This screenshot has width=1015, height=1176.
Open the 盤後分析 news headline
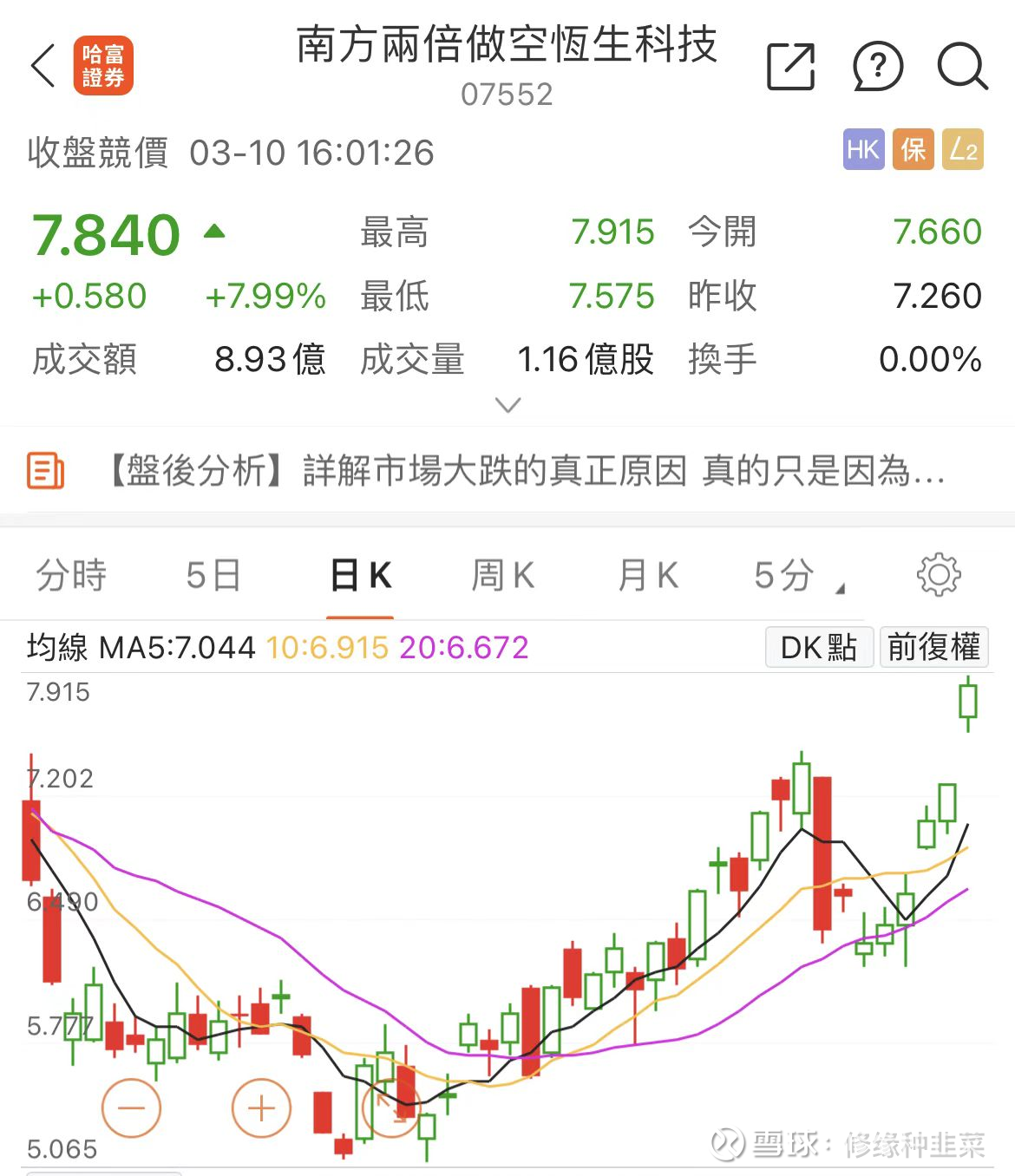coord(521,472)
